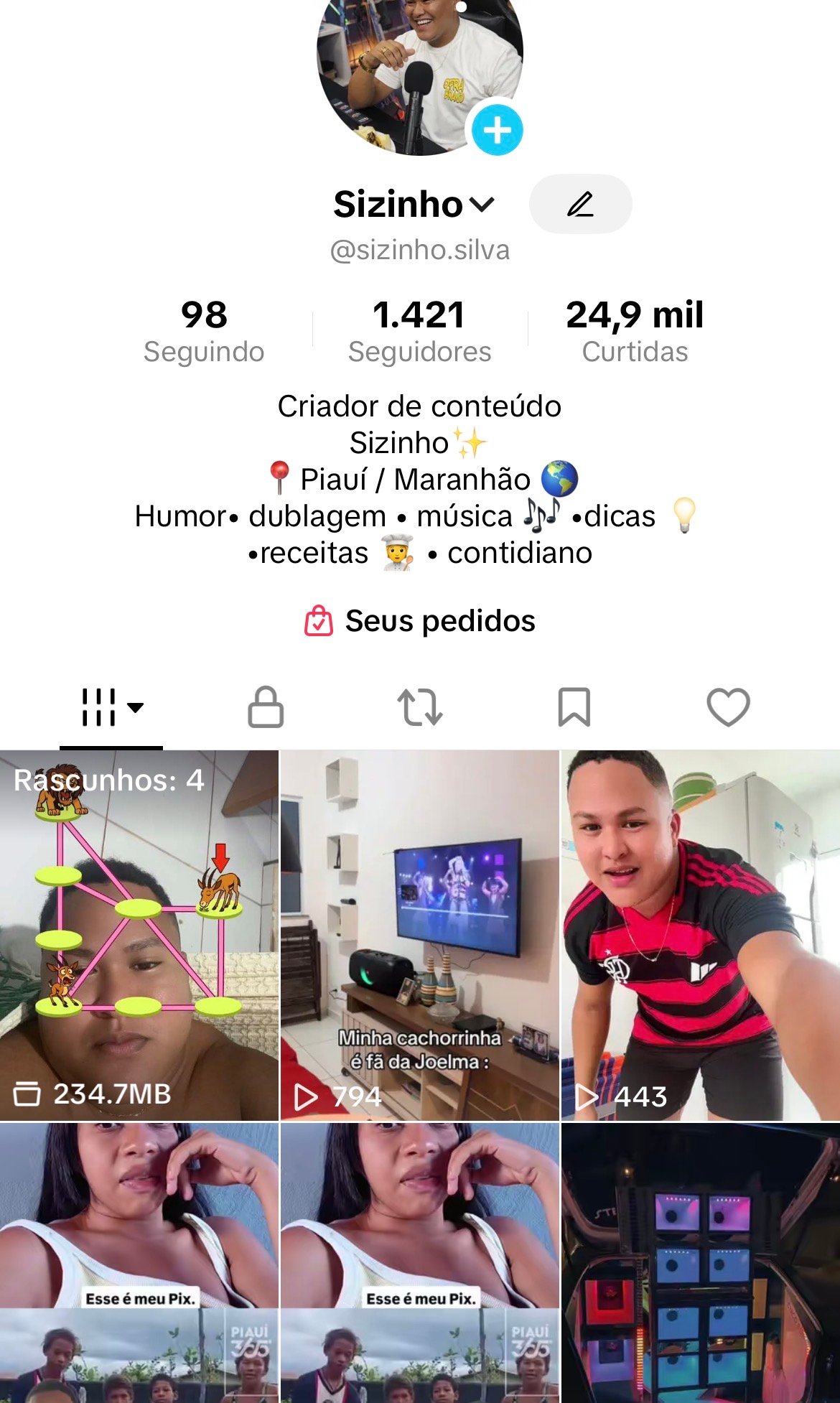Switch to the reposts tab
This screenshot has width=840, height=1403.
420,708
